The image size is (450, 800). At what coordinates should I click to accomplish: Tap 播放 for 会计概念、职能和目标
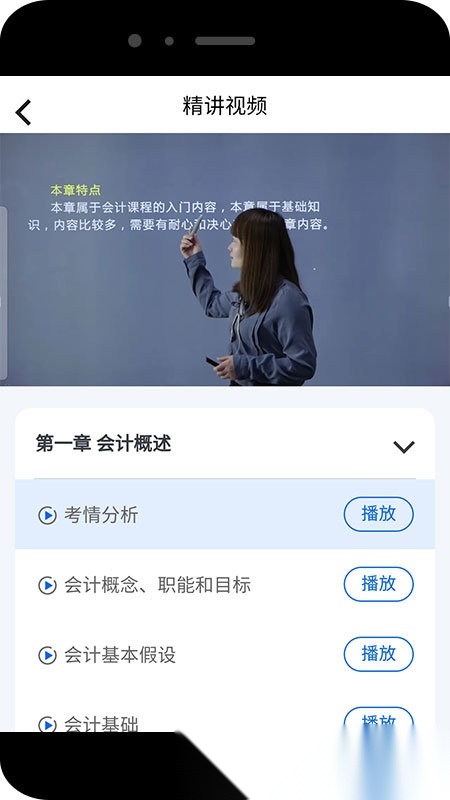pos(379,584)
